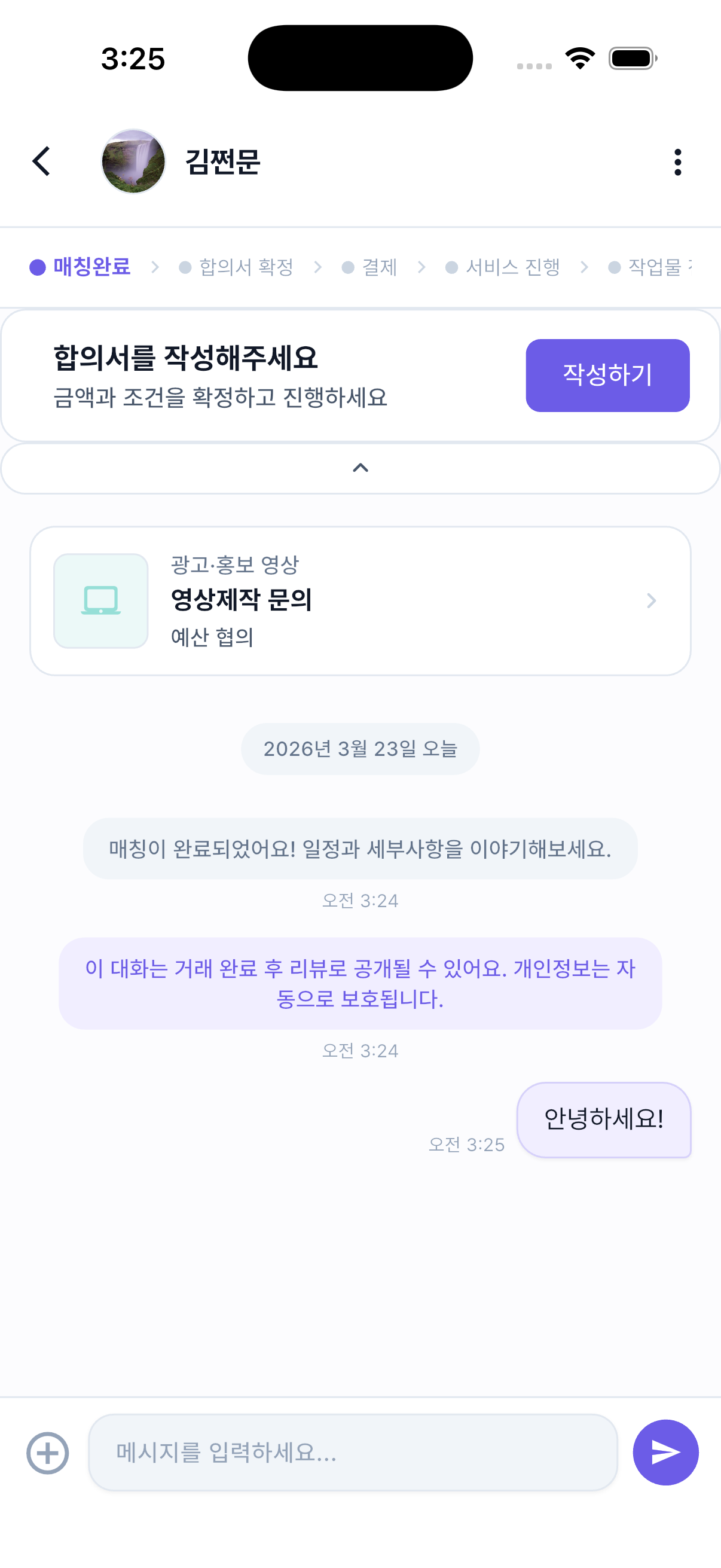The height and width of the screenshot is (1568, 721).
Task: Select the laptop icon on the inquiry card
Action: click(101, 600)
